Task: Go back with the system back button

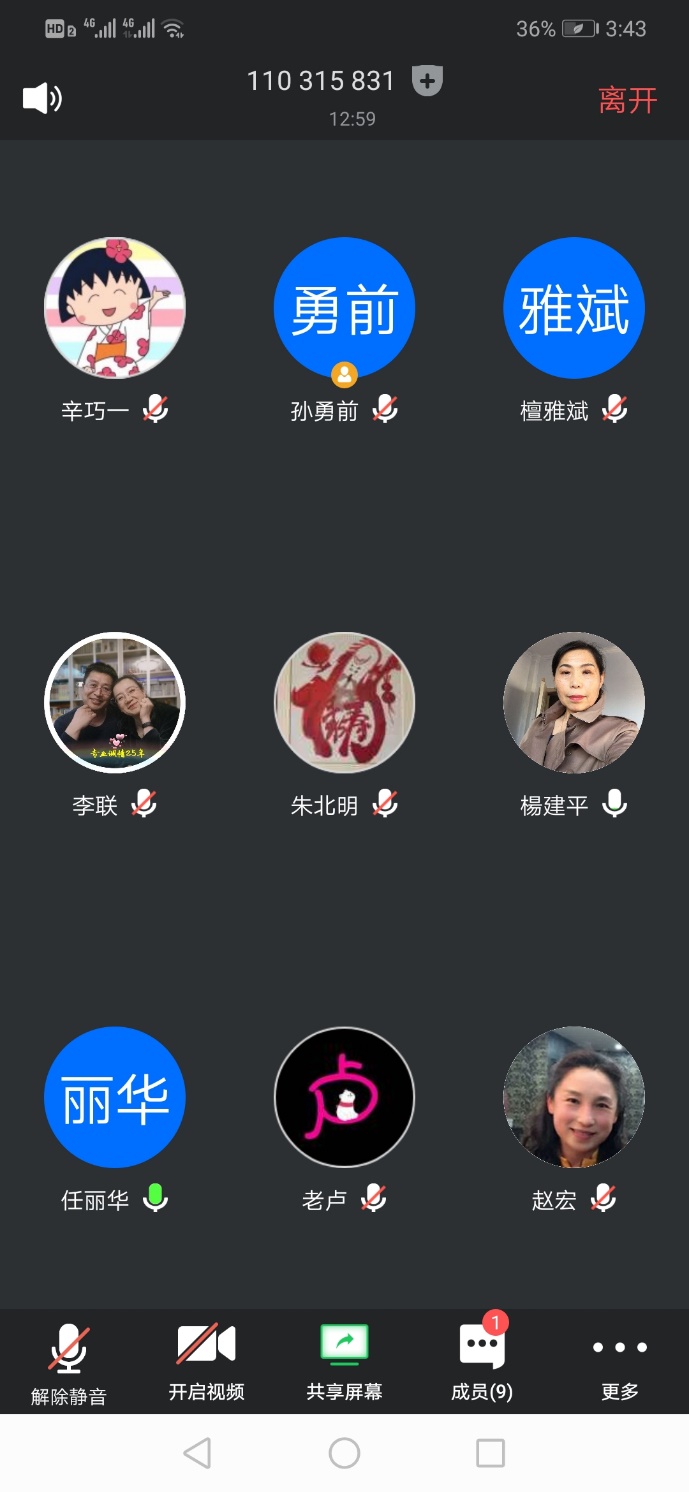Action: [198, 1453]
